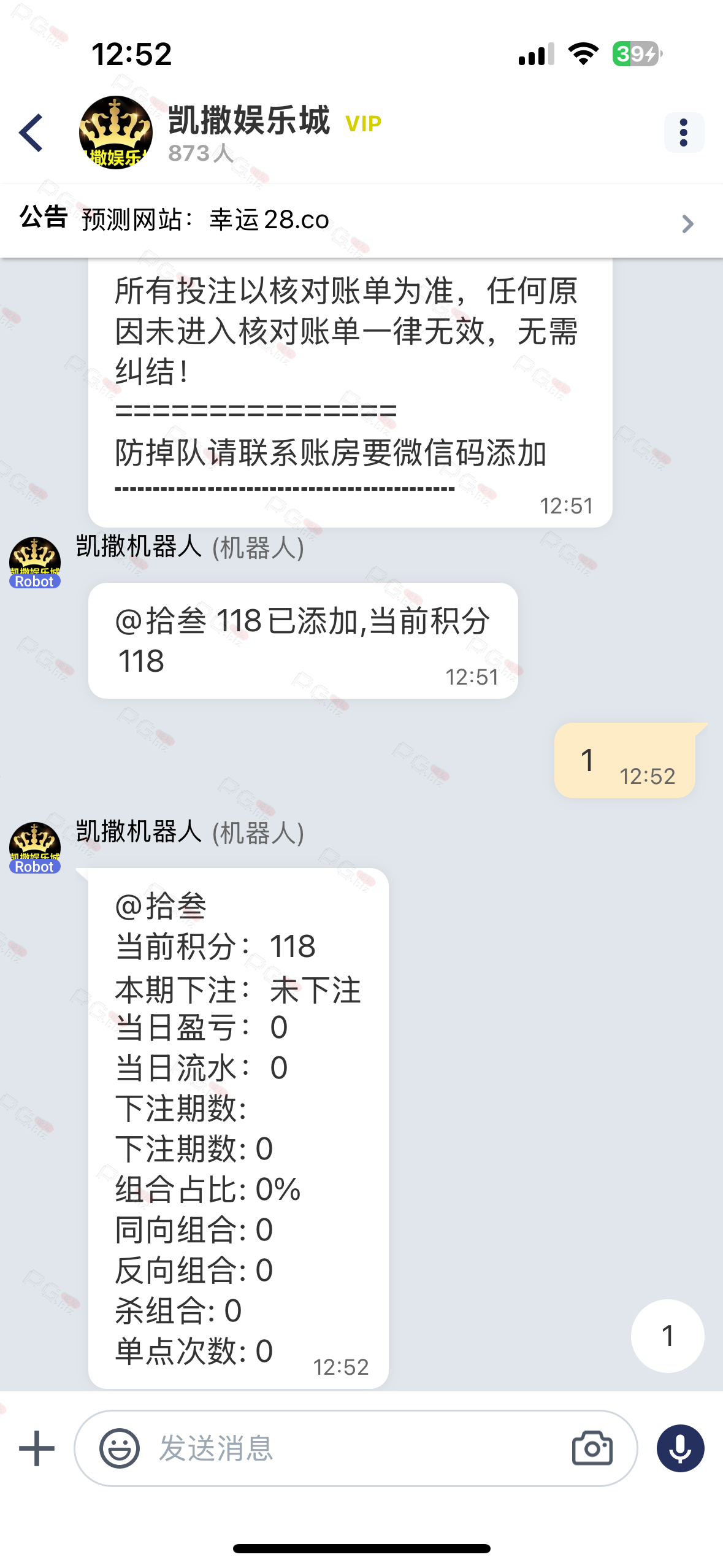Jump to unread via the round 1 button

click(668, 1335)
